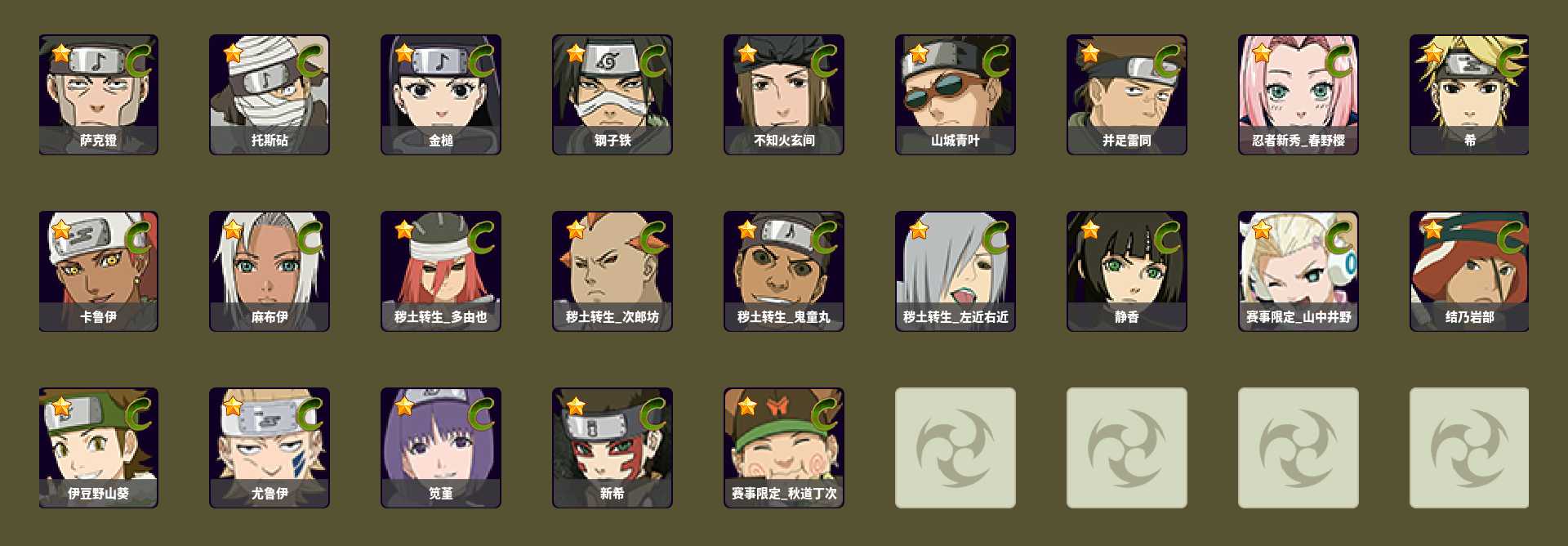Select the 忍者新秀_春野樱 card
The image size is (1568, 546).
[1298, 94]
